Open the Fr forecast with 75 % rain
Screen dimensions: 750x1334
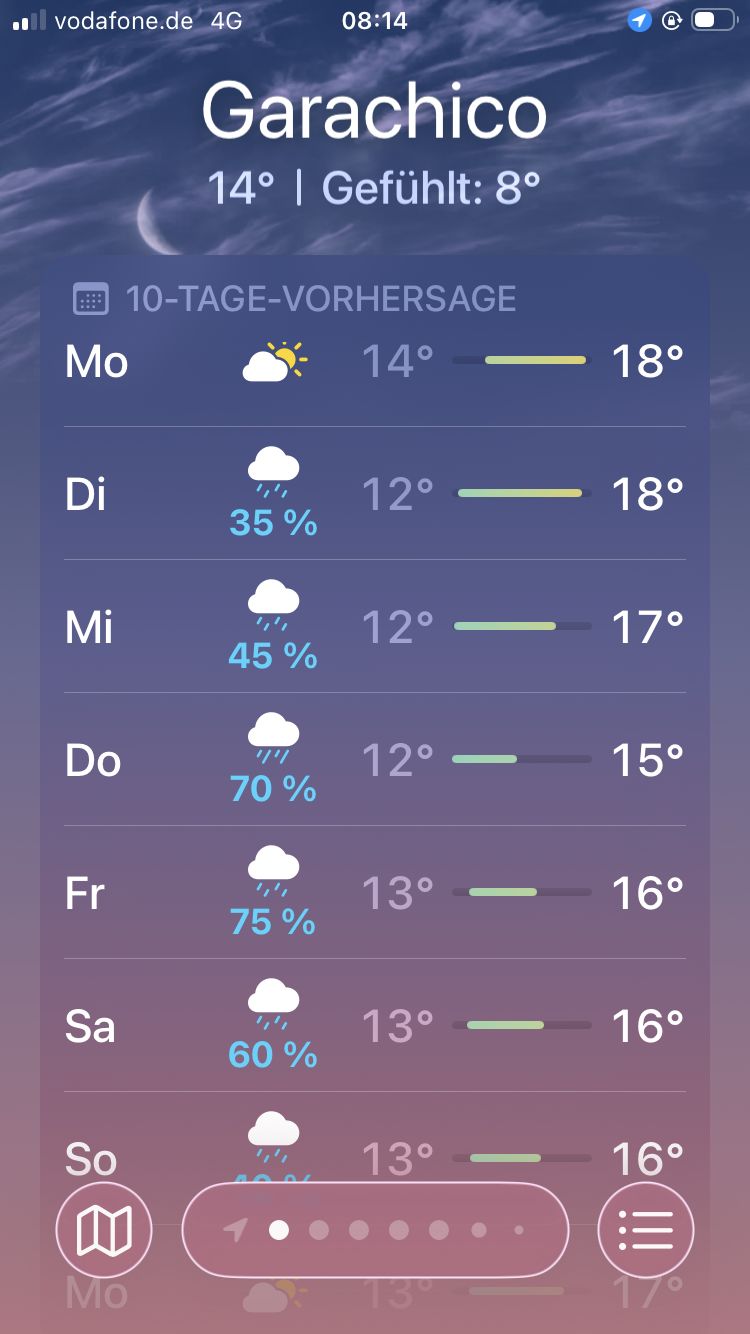tap(375, 893)
